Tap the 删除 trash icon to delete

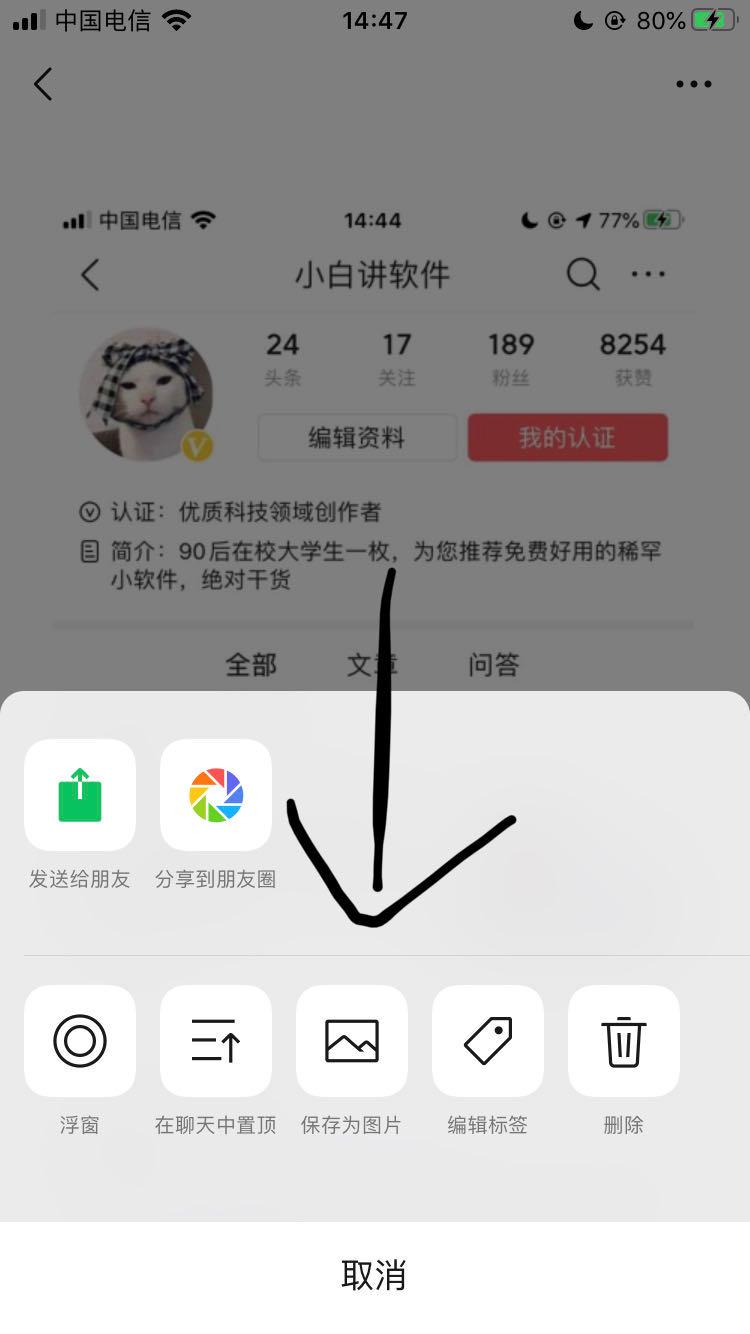point(623,1040)
